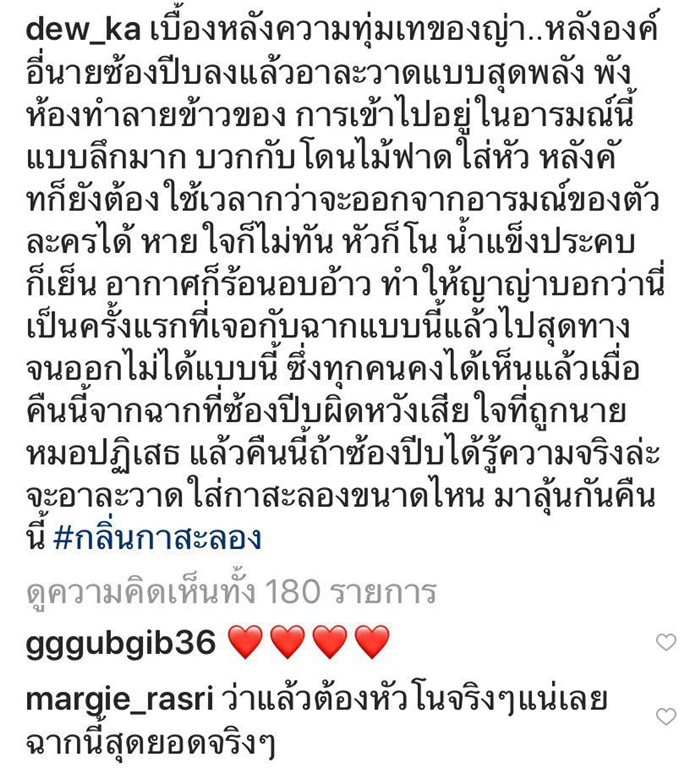Open gggubgib36's profile
Image resolution: width=700 pixels, height=768 pixels.
tap(121, 643)
